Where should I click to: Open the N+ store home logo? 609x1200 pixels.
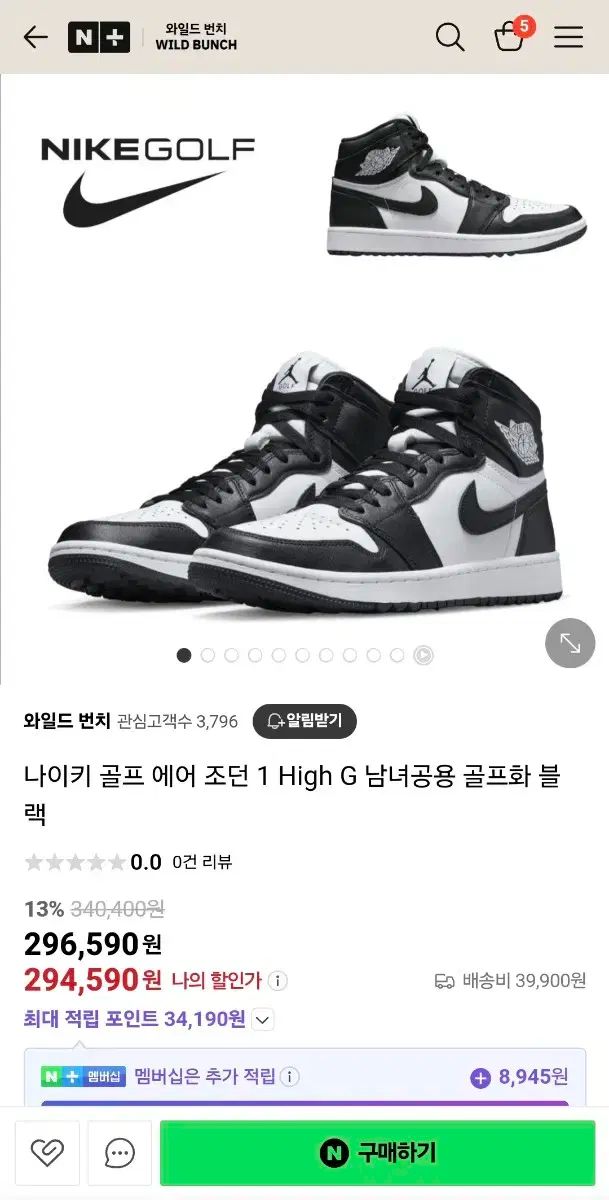click(99, 38)
